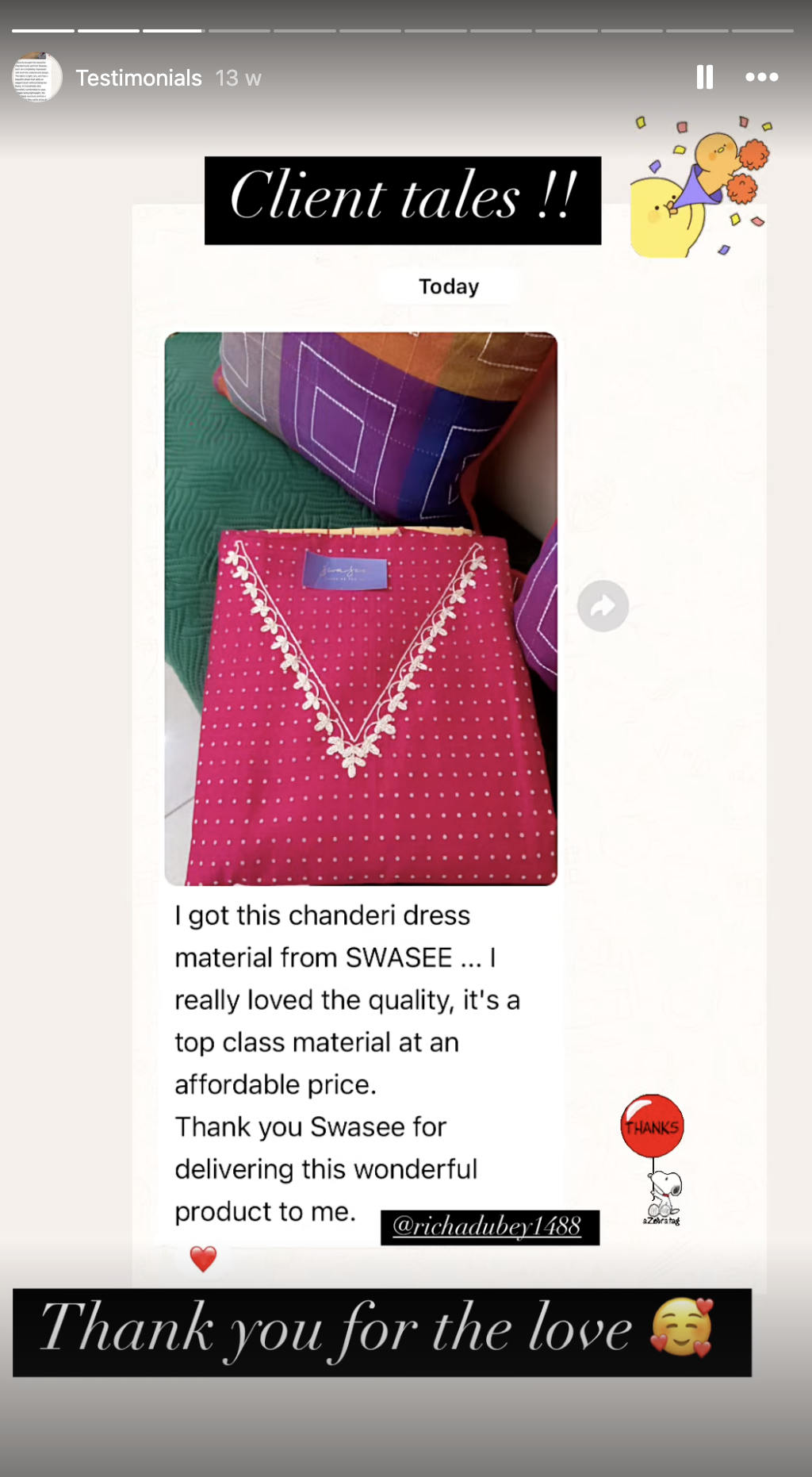Open the three-dot options menu
Screen dimensions: 812x1477
pyautogui.click(x=761, y=77)
